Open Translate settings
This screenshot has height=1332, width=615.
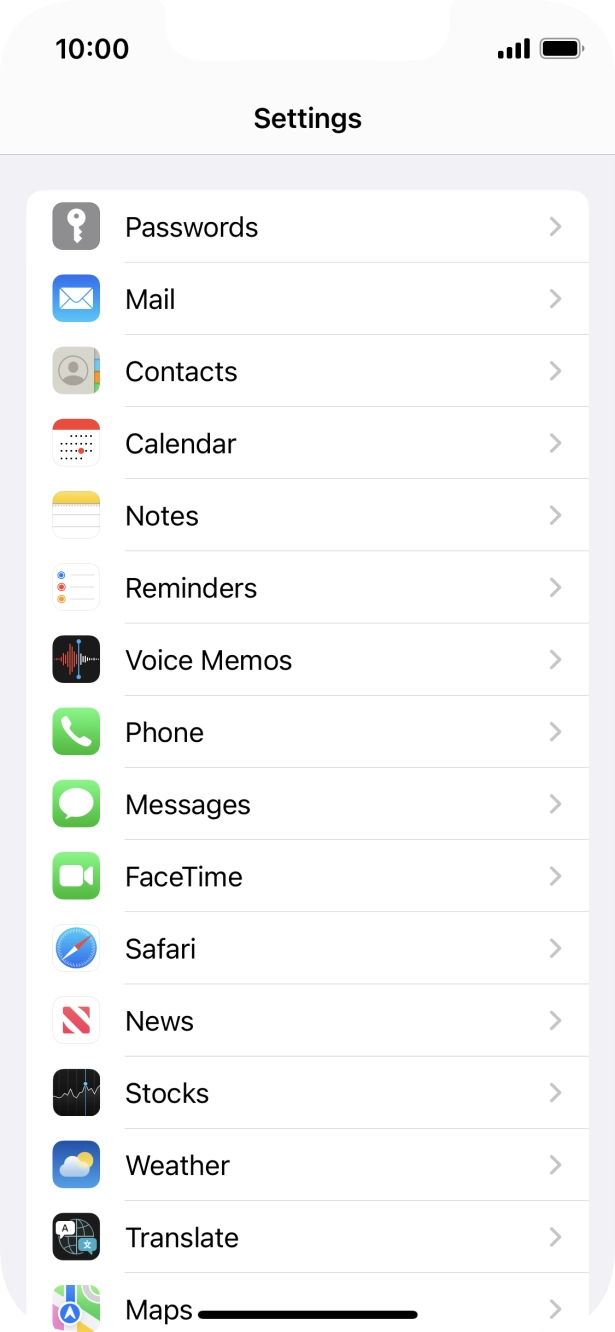(307, 1237)
